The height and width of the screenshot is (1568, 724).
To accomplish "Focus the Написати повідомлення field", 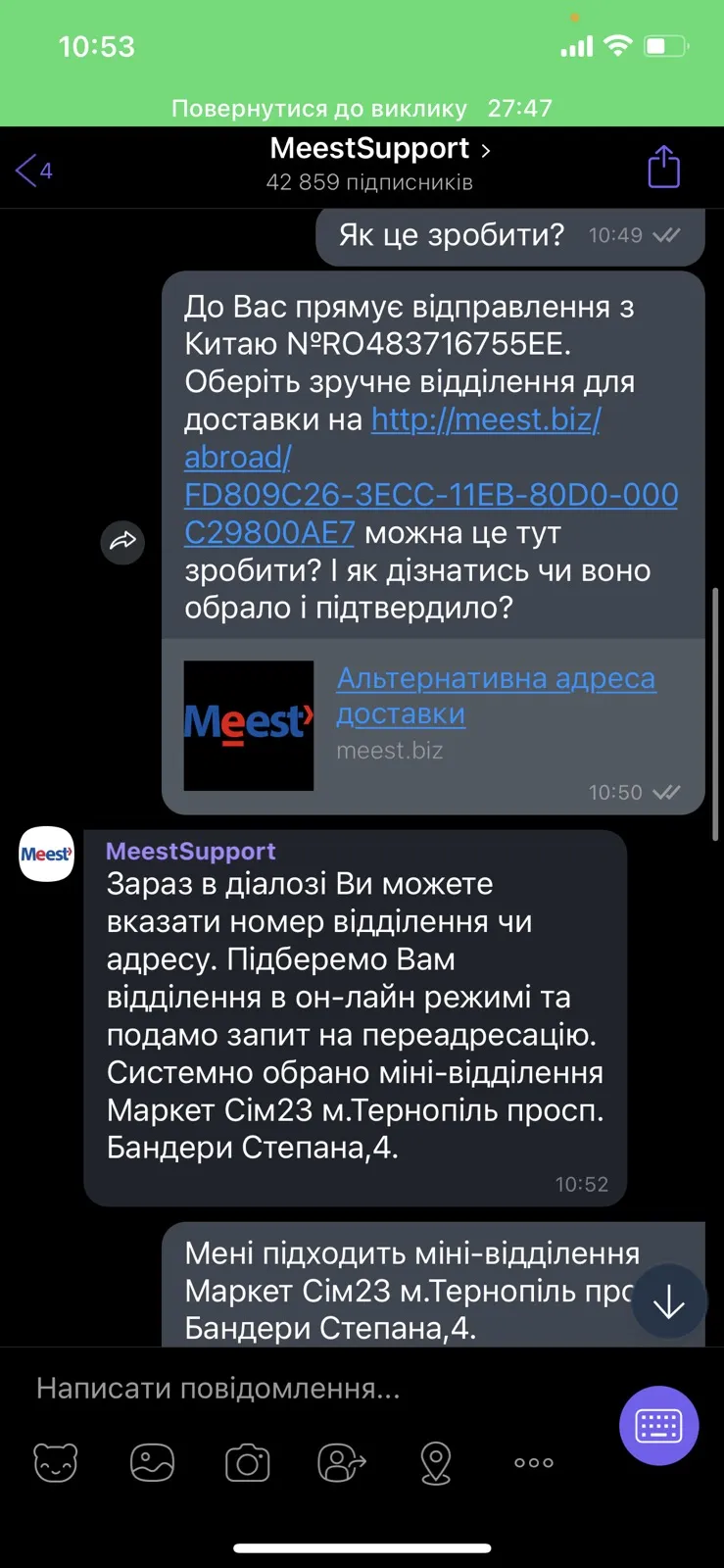I will [314, 1388].
